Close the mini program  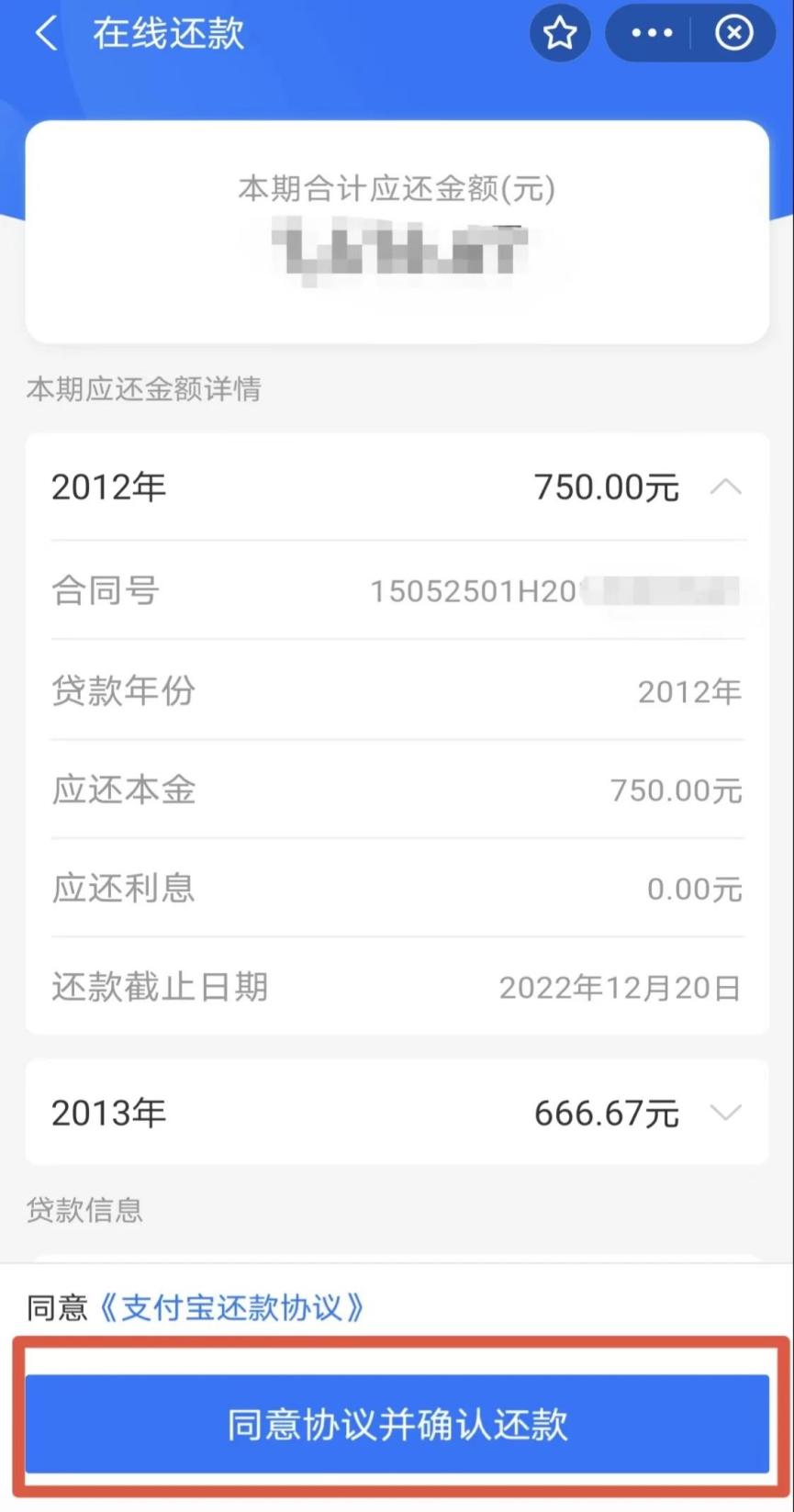pyautogui.click(x=733, y=34)
